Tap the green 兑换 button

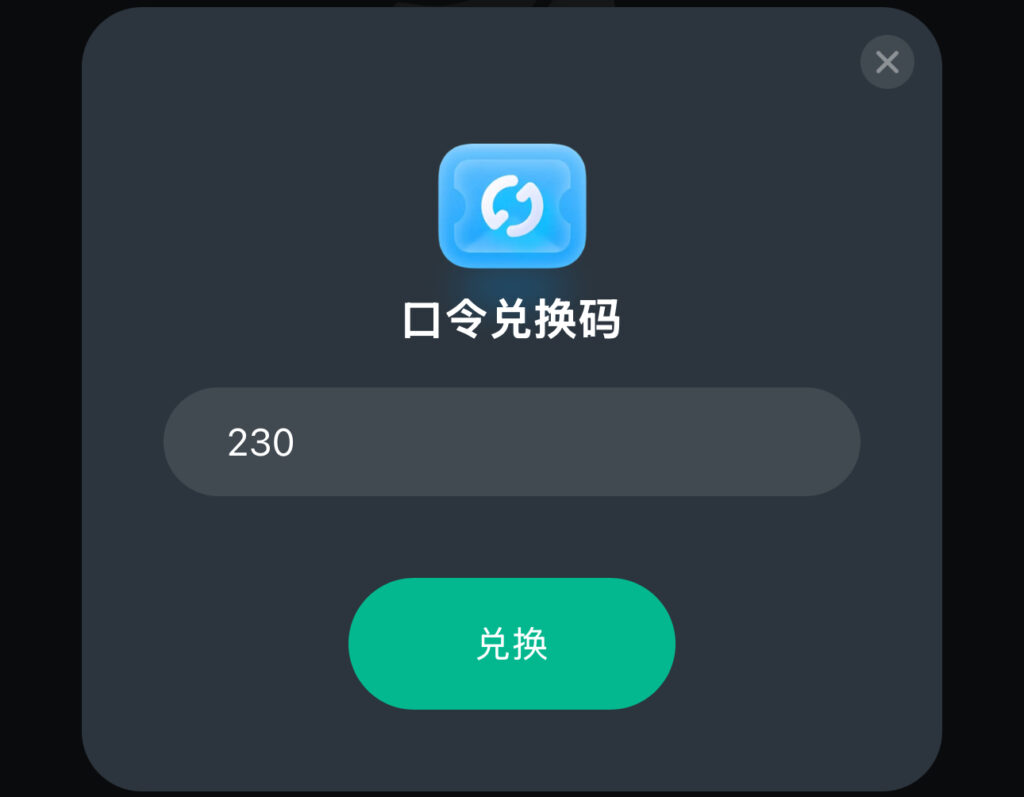pos(511,644)
